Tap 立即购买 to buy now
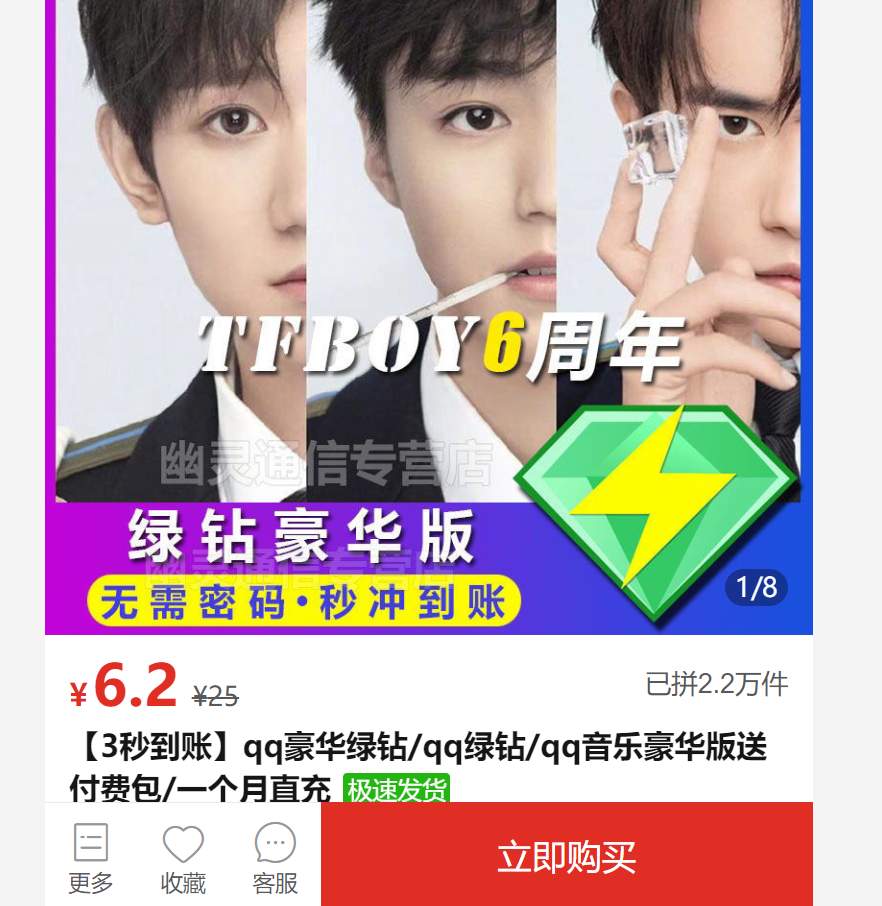This screenshot has height=906, width=882. [566, 855]
